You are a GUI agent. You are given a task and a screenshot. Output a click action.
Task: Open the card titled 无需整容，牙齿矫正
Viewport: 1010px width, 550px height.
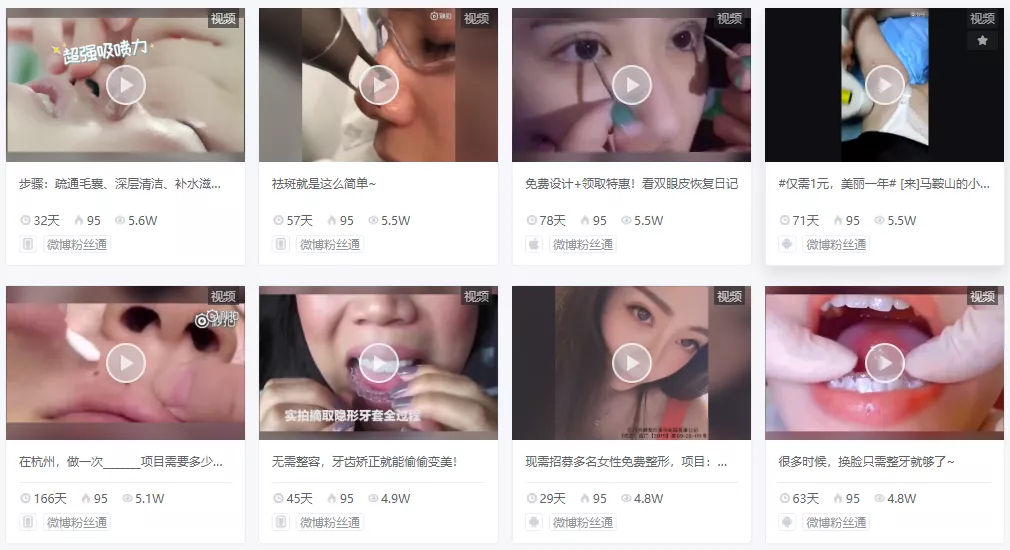pos(364,462)
